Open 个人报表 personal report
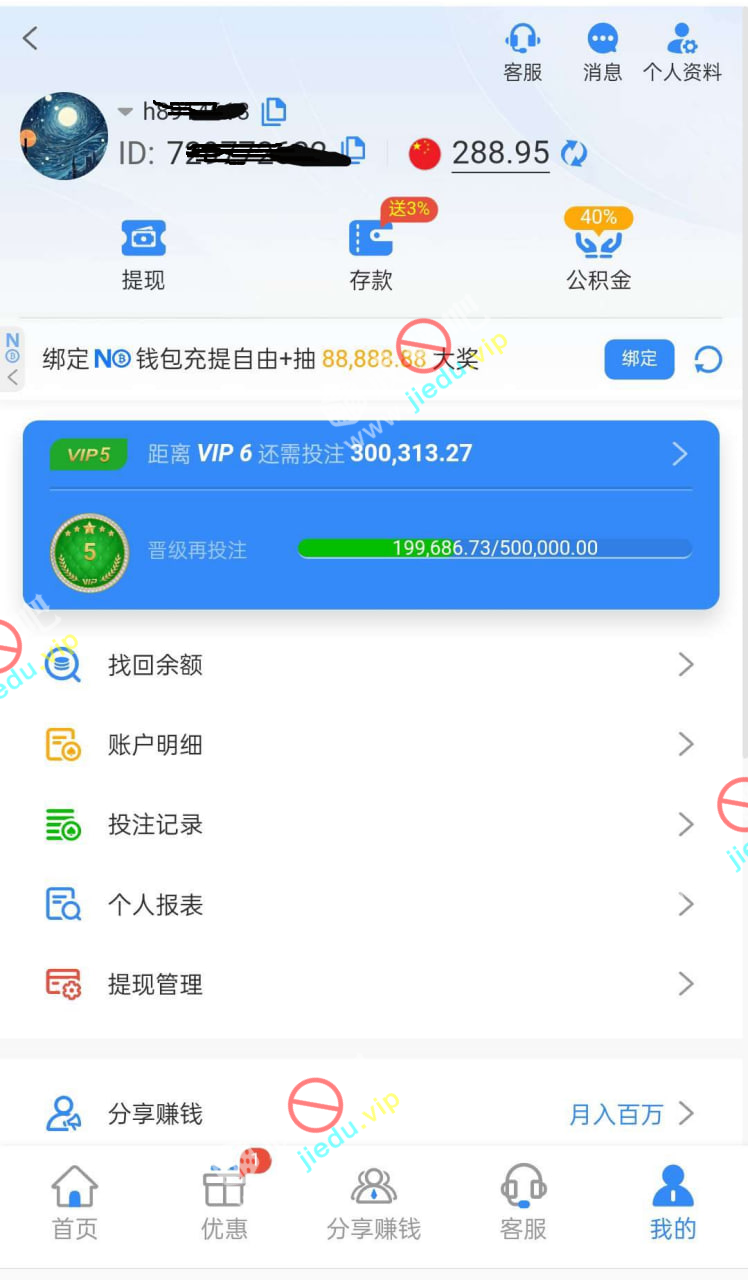Viewport: 748px width, 1280px height. [x=371, y=905]
